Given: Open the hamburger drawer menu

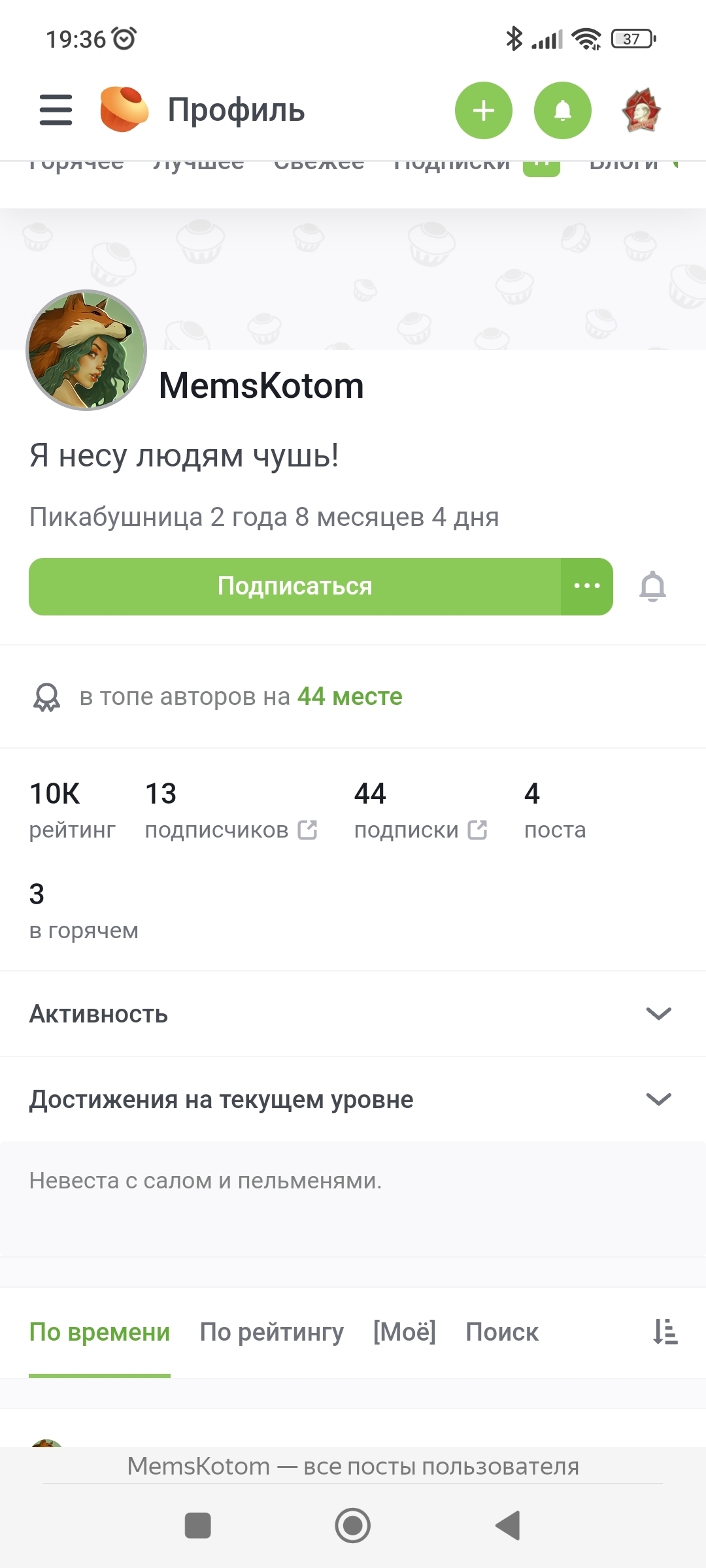Looking at the screenshot, I should coord(56,110).
